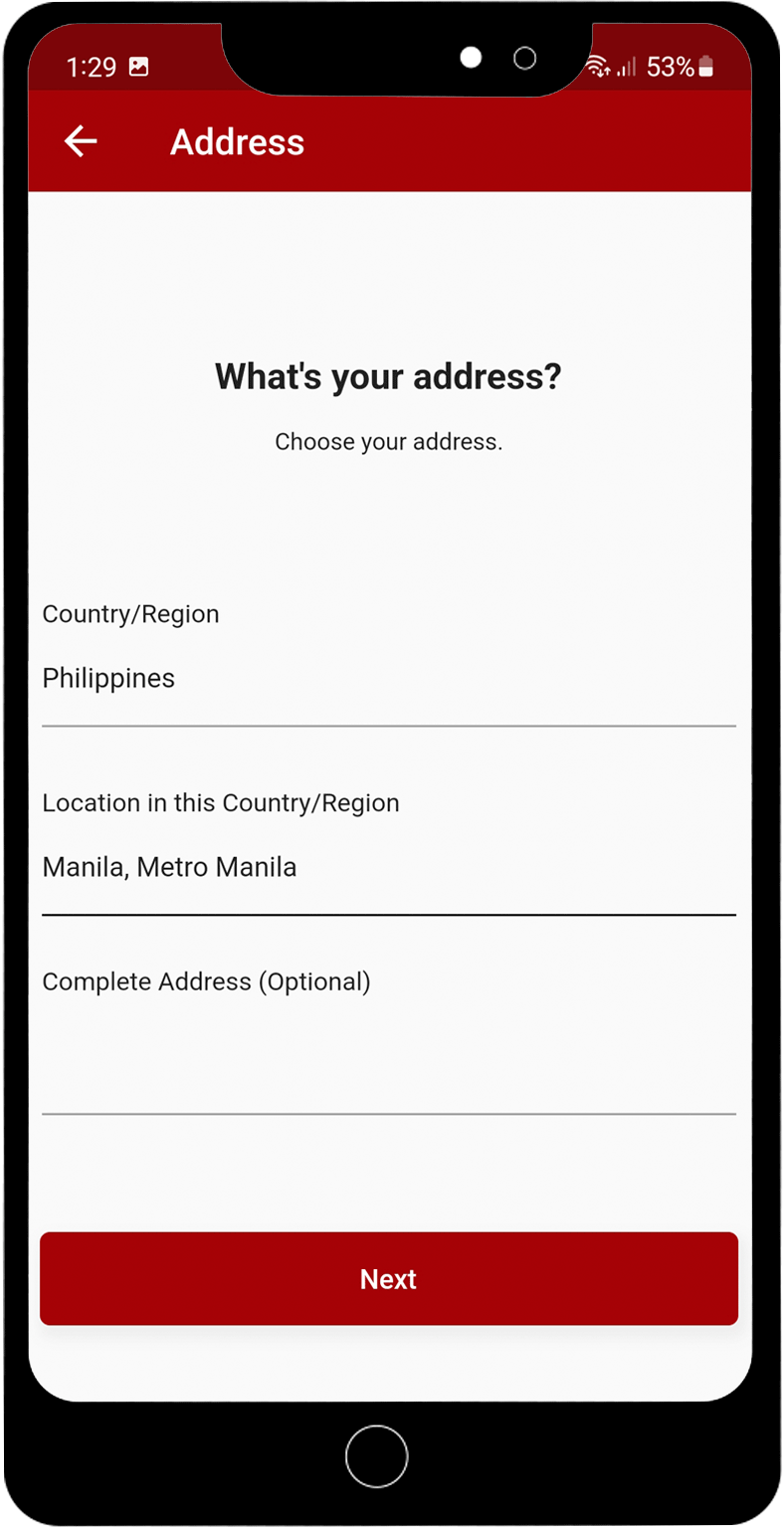Go back using the arrow icon
The width and height of the screenshot is (784, 1527).
click(x=81, y=141)
